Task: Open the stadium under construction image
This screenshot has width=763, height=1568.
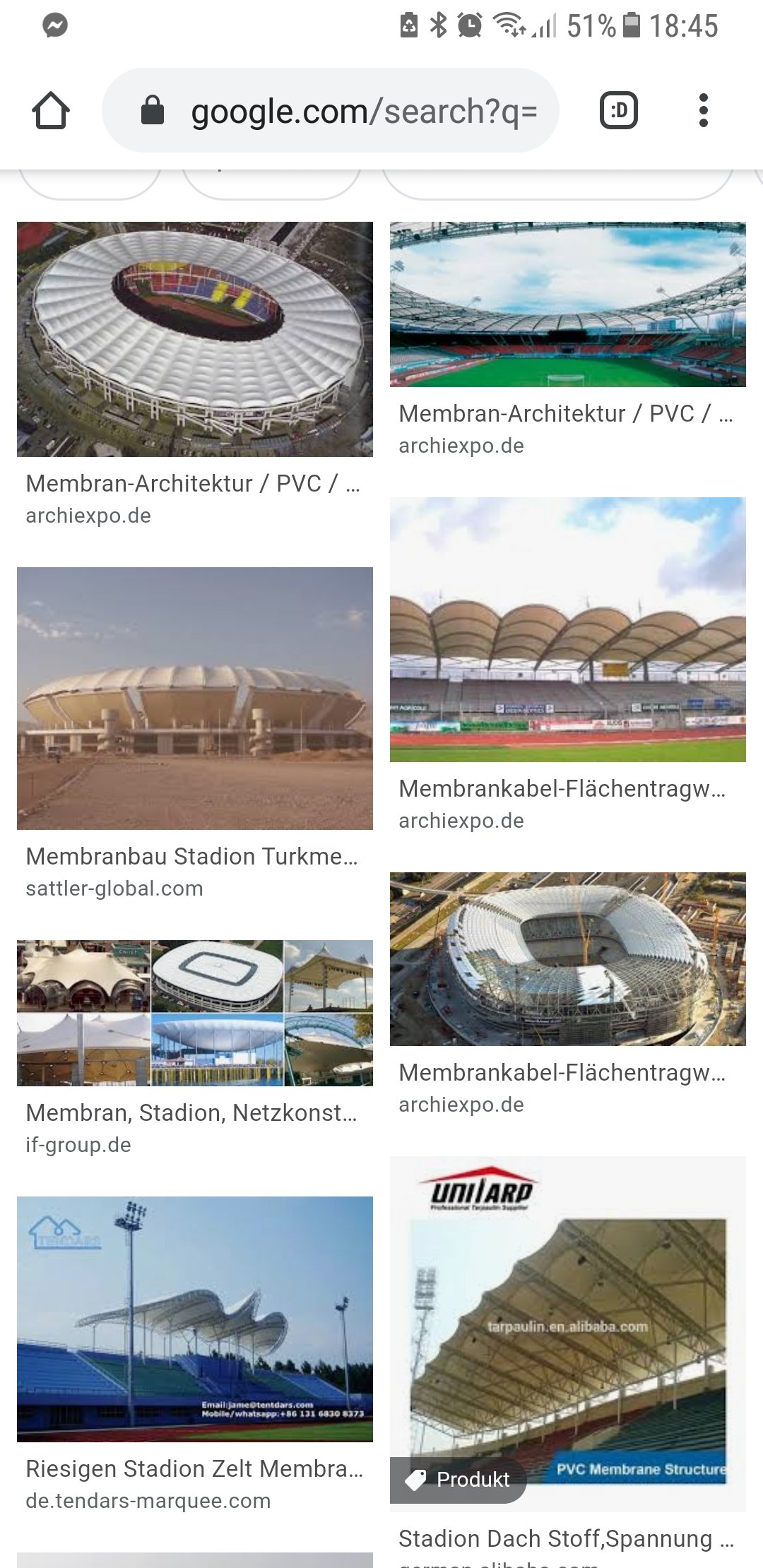Action: [x=567, y=958]
